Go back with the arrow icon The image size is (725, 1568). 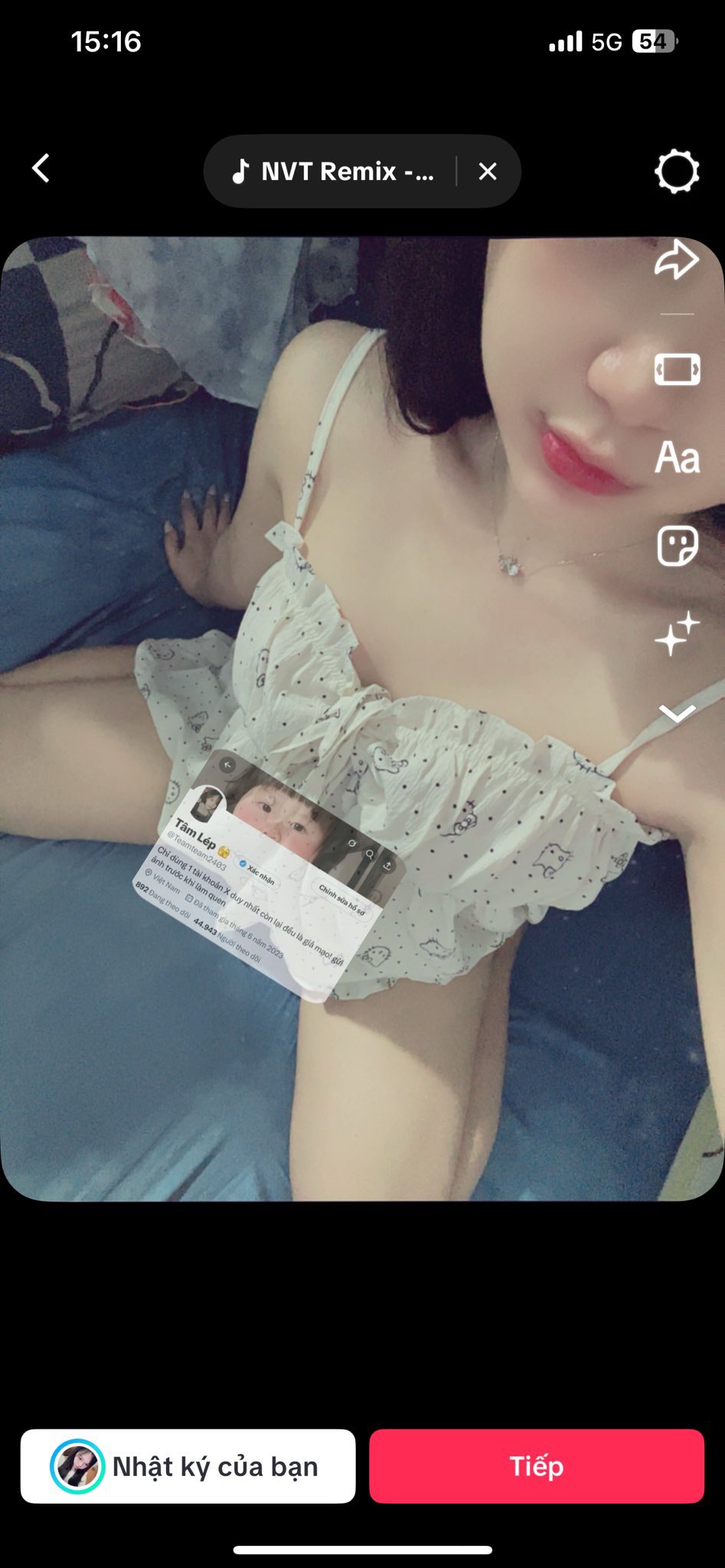point(41,169)
